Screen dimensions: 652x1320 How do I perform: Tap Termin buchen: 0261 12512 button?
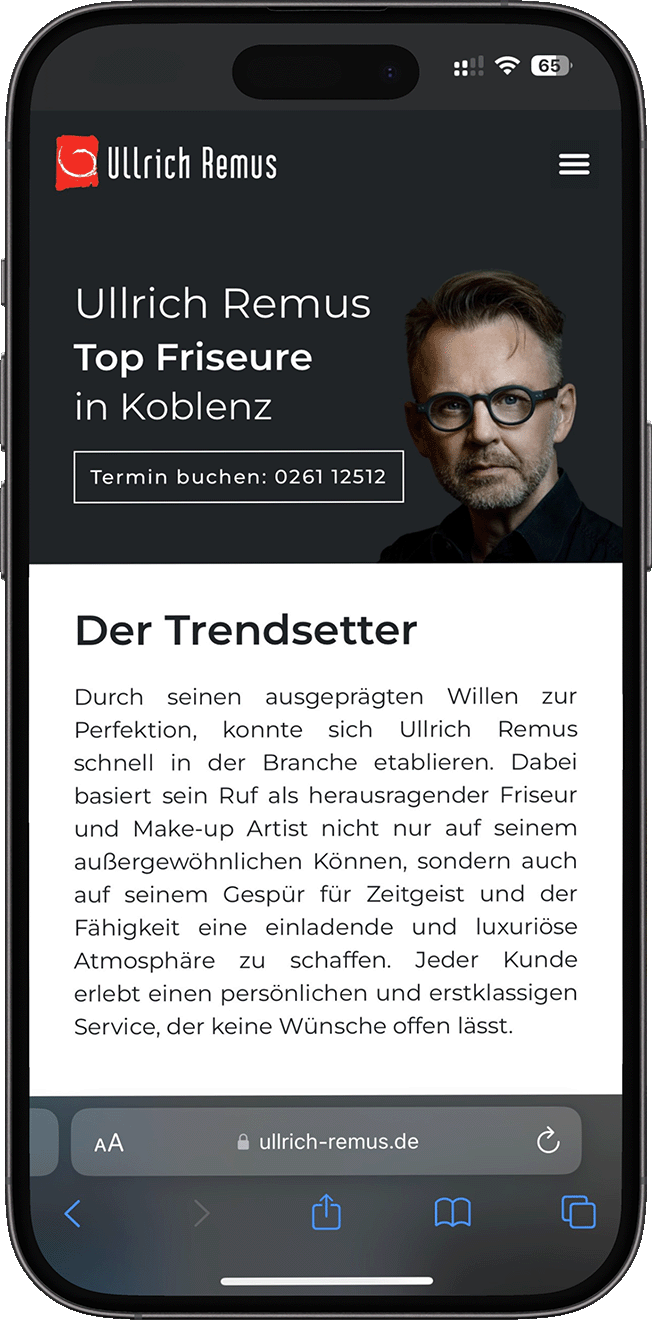238,477
